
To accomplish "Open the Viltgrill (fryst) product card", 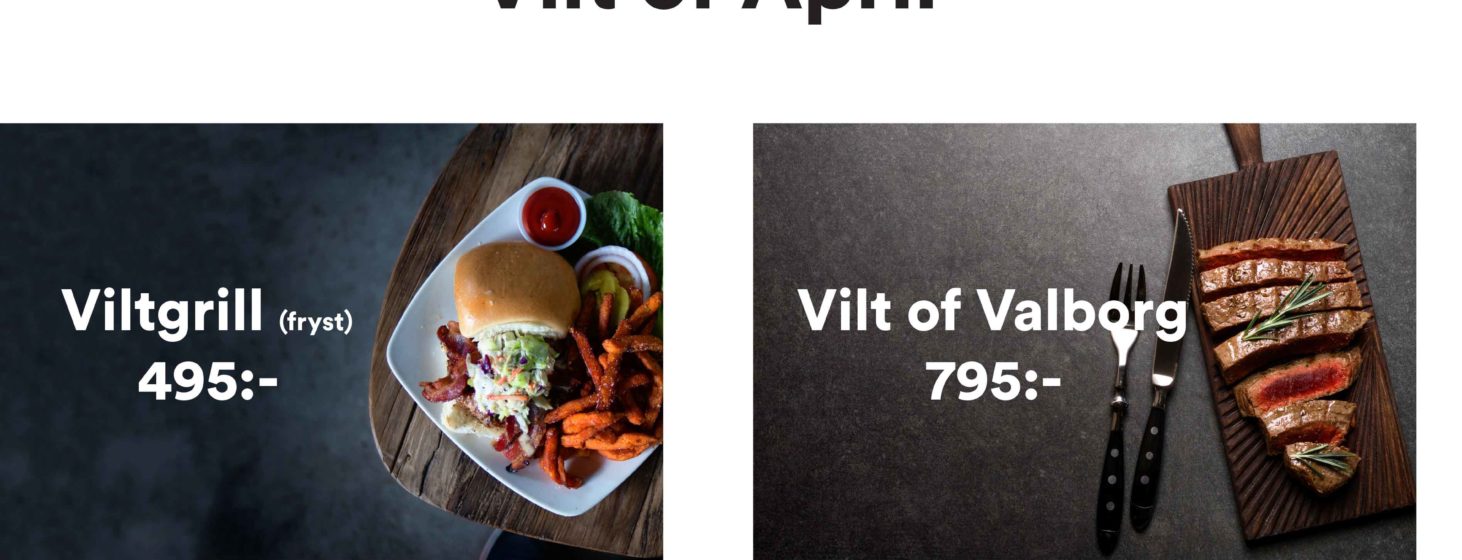I will (x=330, y=340).
